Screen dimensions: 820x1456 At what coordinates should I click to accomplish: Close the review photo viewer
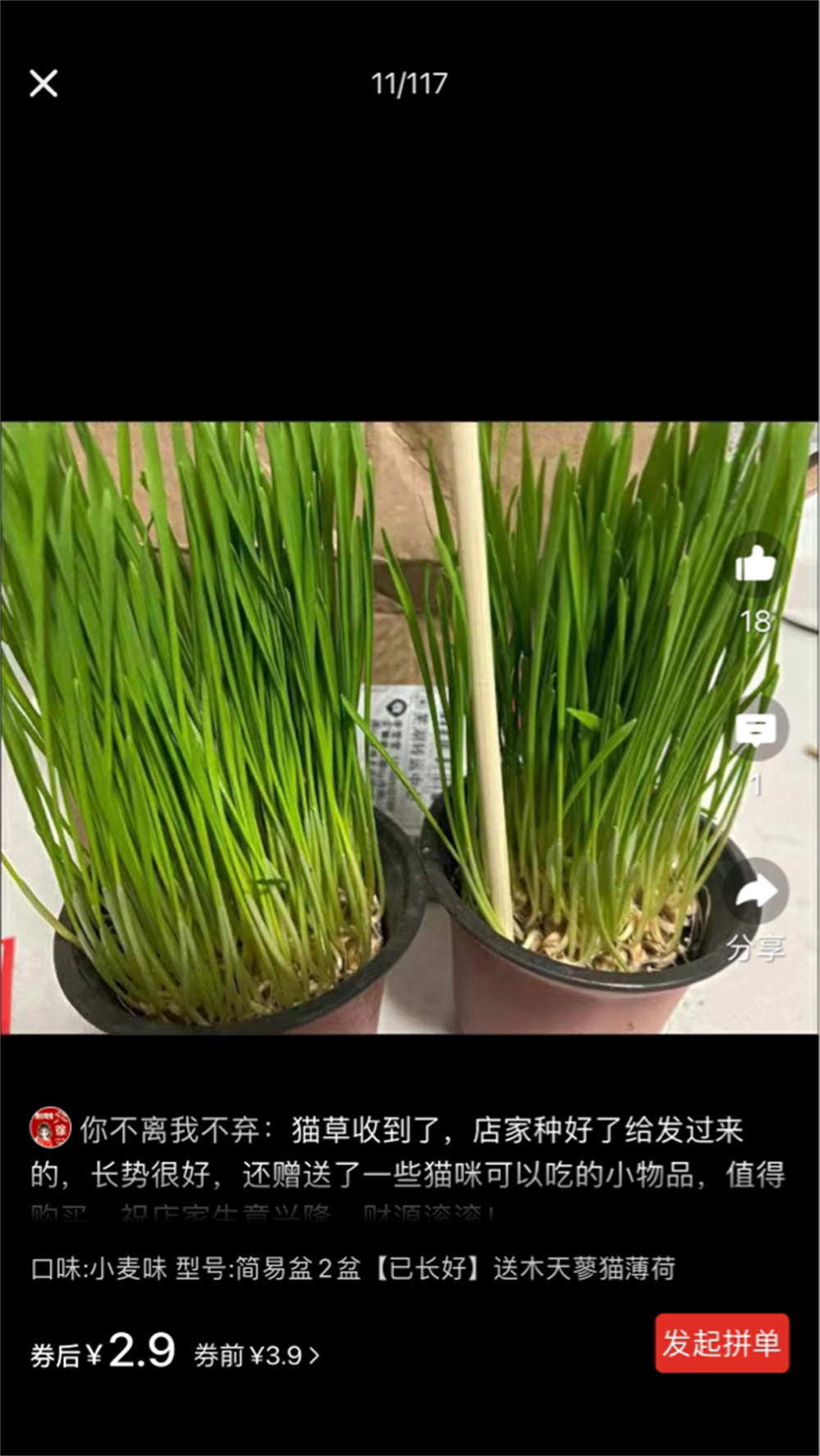(43, 83)
